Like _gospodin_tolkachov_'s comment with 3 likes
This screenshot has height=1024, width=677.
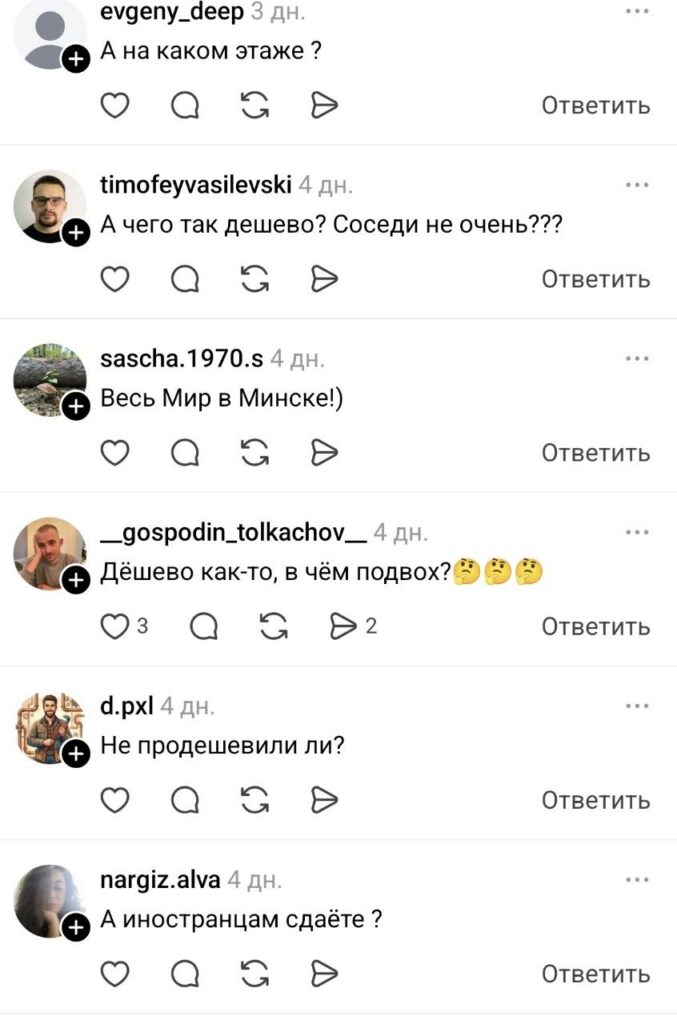(x=116, y=627)
